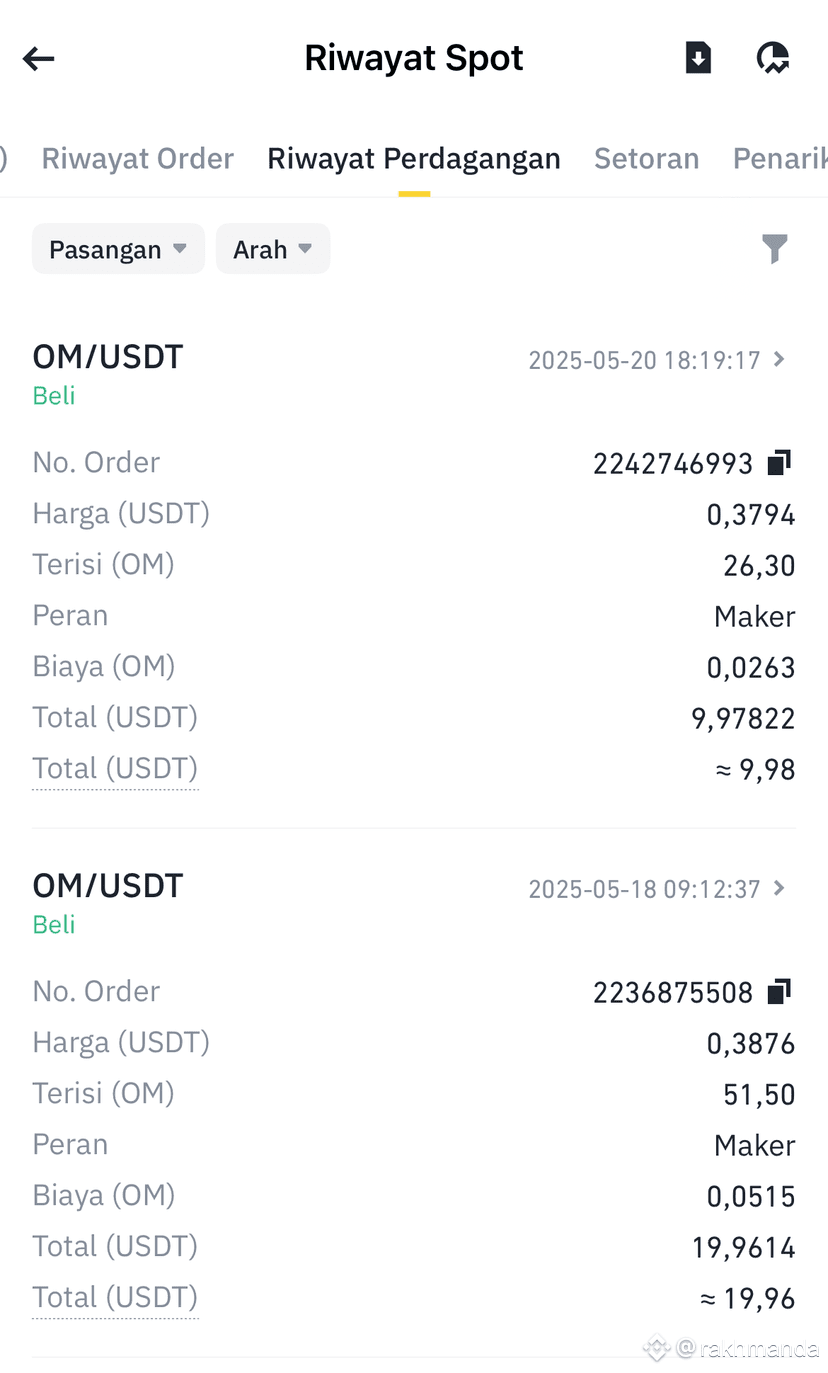Expand the Arah dropdown filter
The image size is (828, 1373).
273,249
